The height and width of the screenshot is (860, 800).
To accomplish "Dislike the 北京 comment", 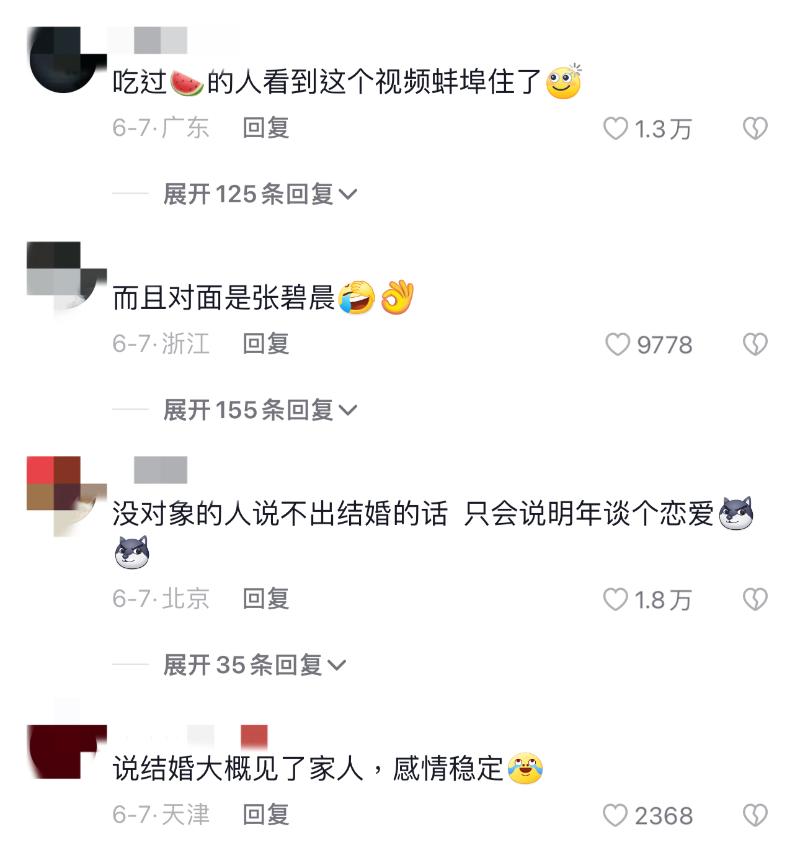I will (x=754, y=600).
